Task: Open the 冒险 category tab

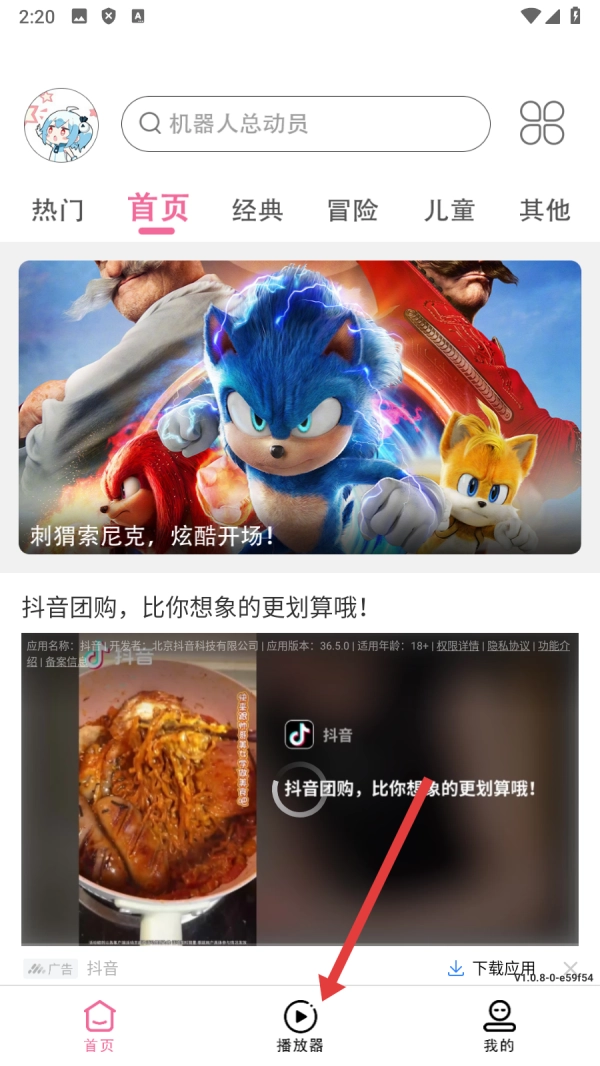Action: (x=352, y=210)
